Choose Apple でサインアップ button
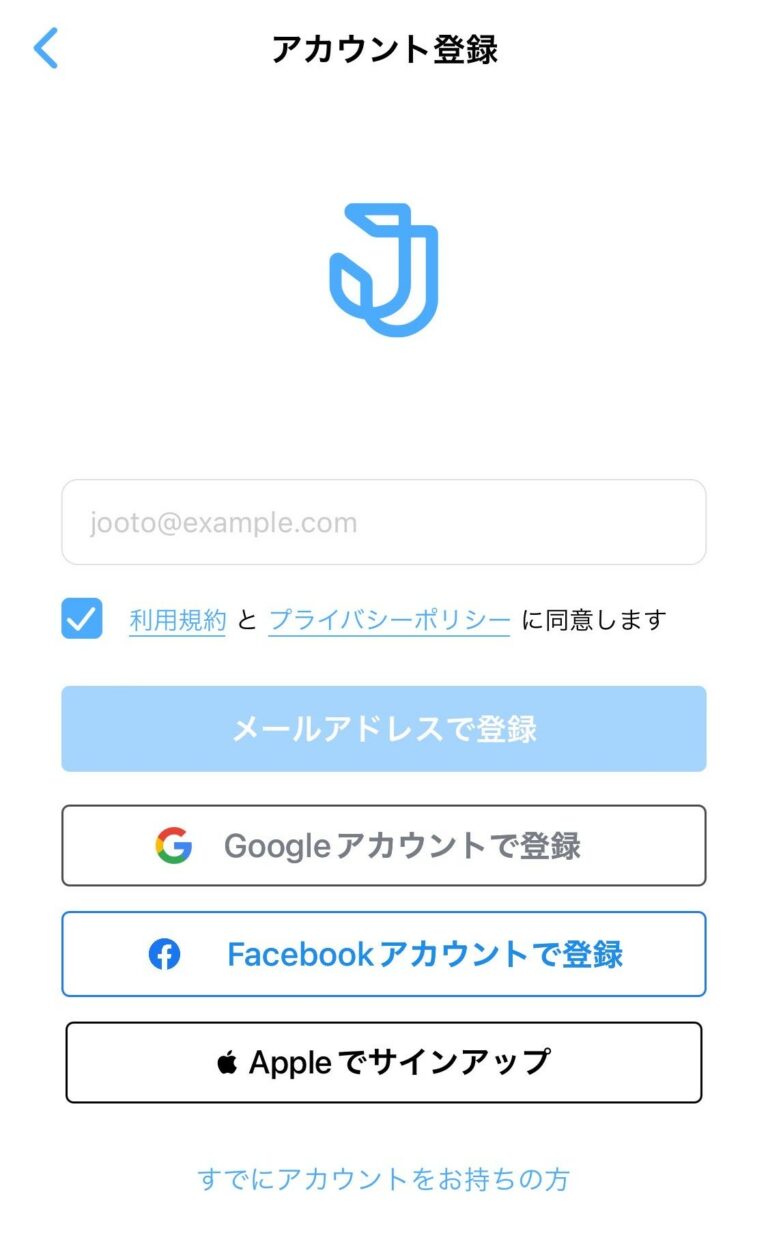 click(384, 1062)
